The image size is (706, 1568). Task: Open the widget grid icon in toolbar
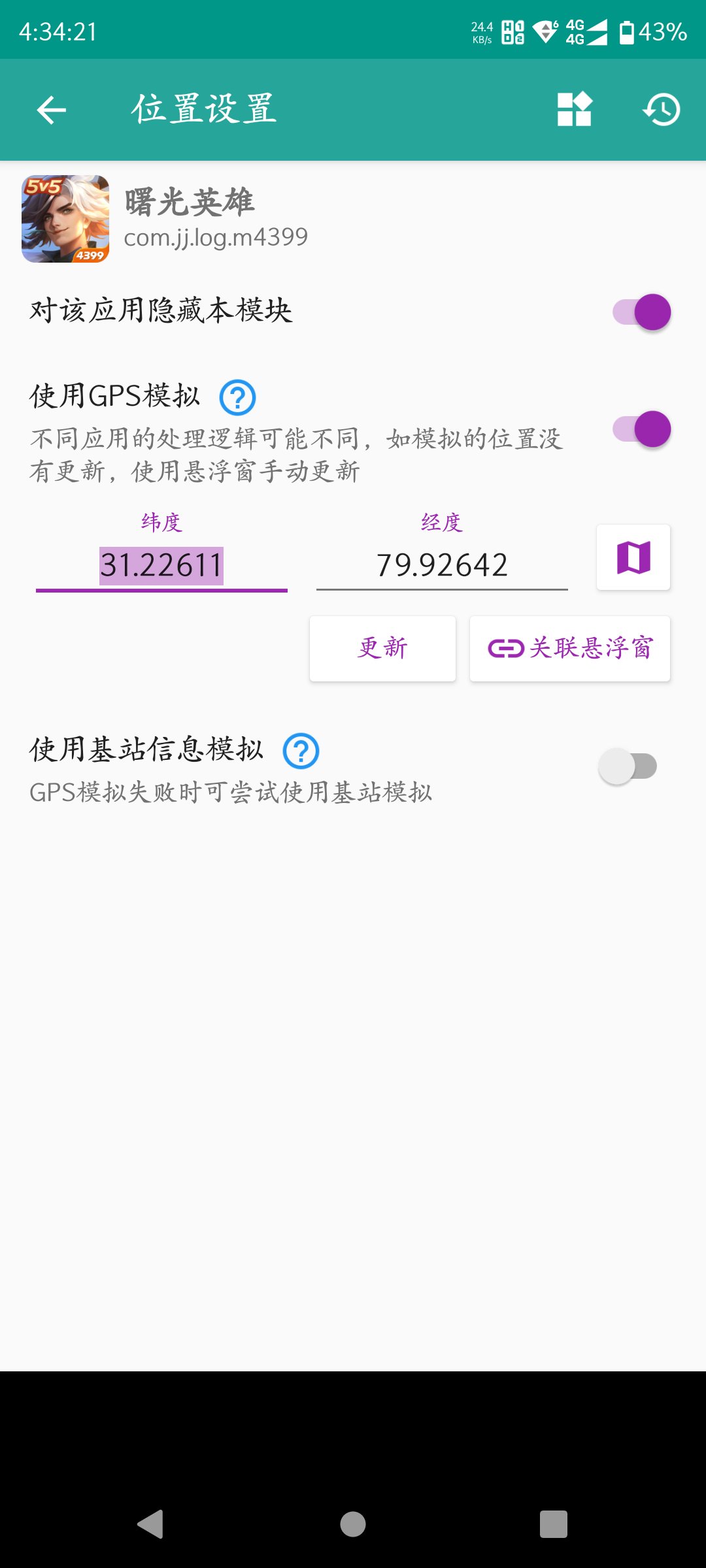(x=573, y=109)
